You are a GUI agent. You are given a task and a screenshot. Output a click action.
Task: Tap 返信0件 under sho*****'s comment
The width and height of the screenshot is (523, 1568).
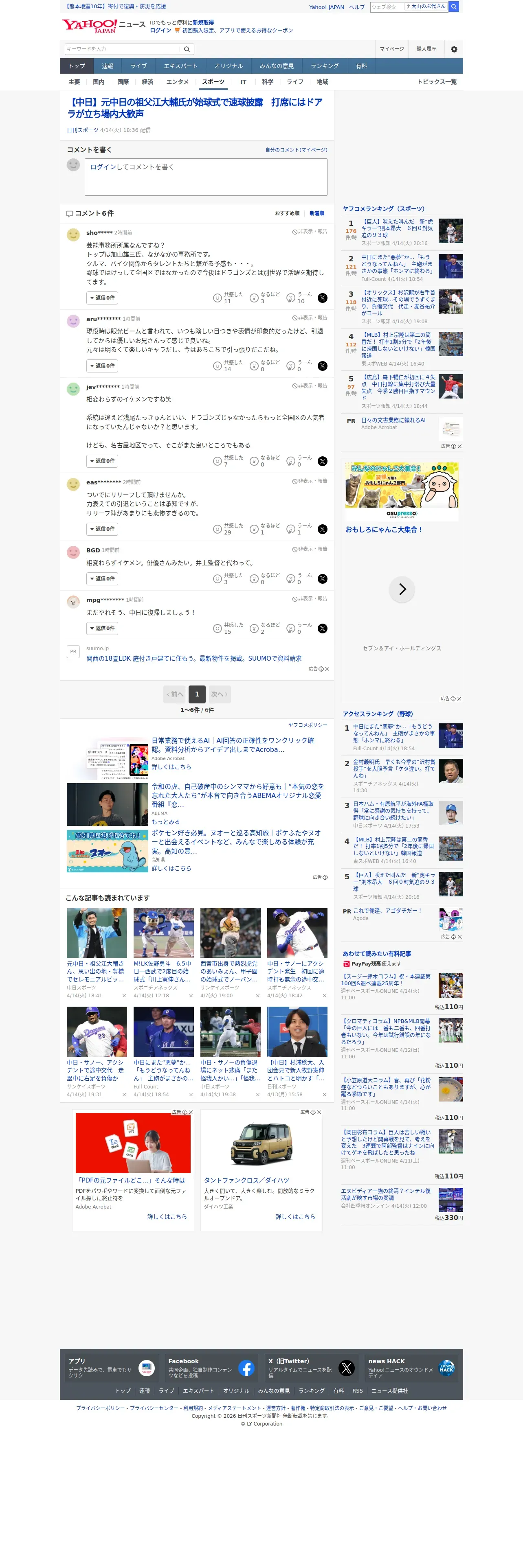[102, 298]
